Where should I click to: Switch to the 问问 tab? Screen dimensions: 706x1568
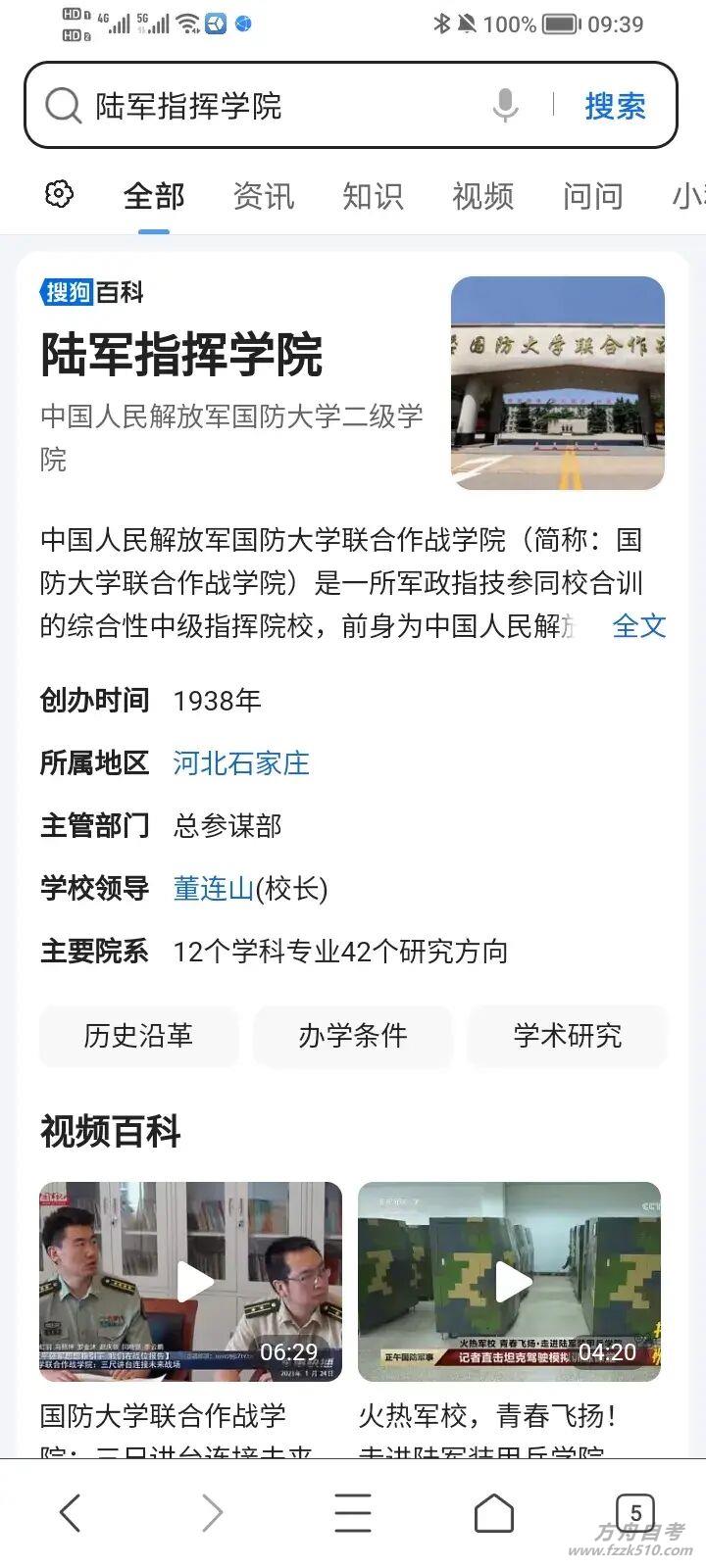[592, 196]
